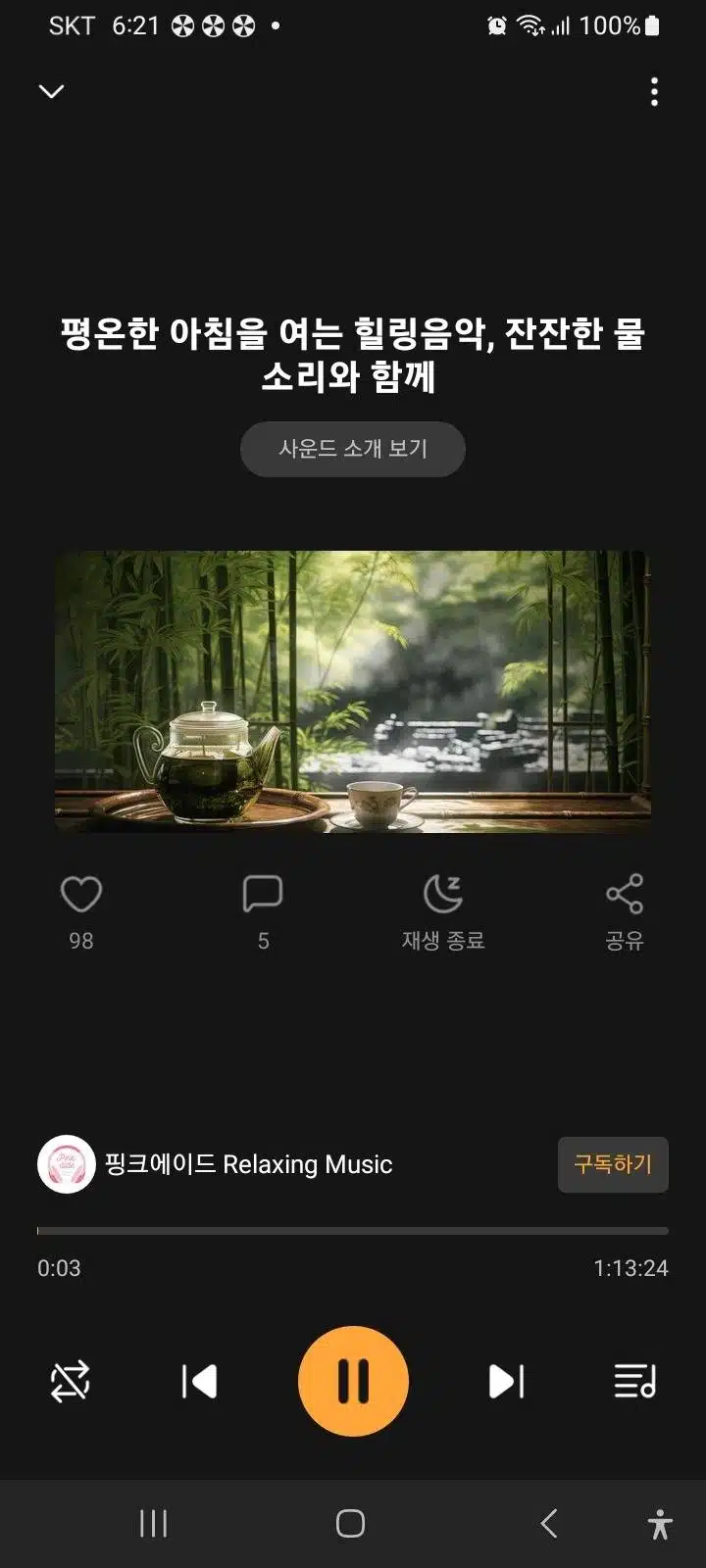
Task: Subscribe with the 구독하기 button
Action: 613,1164
